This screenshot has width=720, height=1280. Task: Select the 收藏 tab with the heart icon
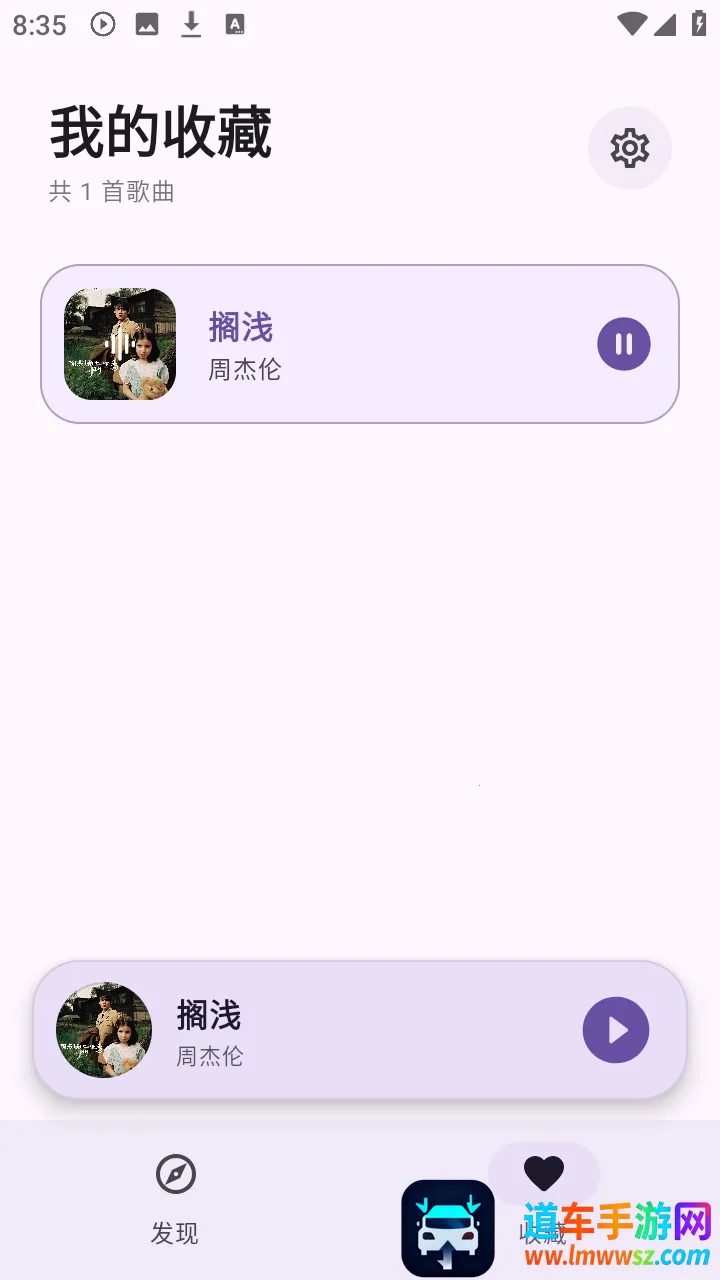point(543,1175)
